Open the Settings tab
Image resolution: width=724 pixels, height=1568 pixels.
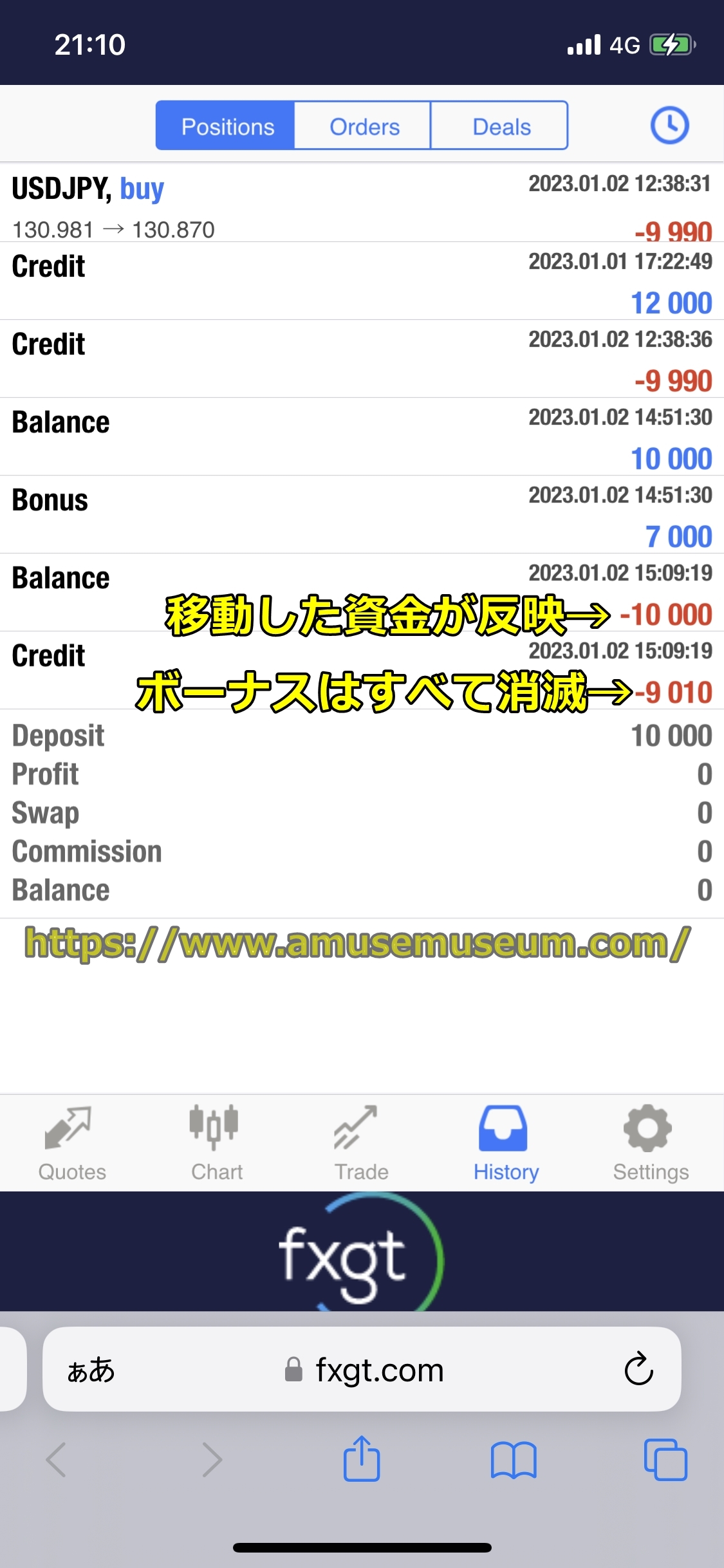coord(650,1144)
